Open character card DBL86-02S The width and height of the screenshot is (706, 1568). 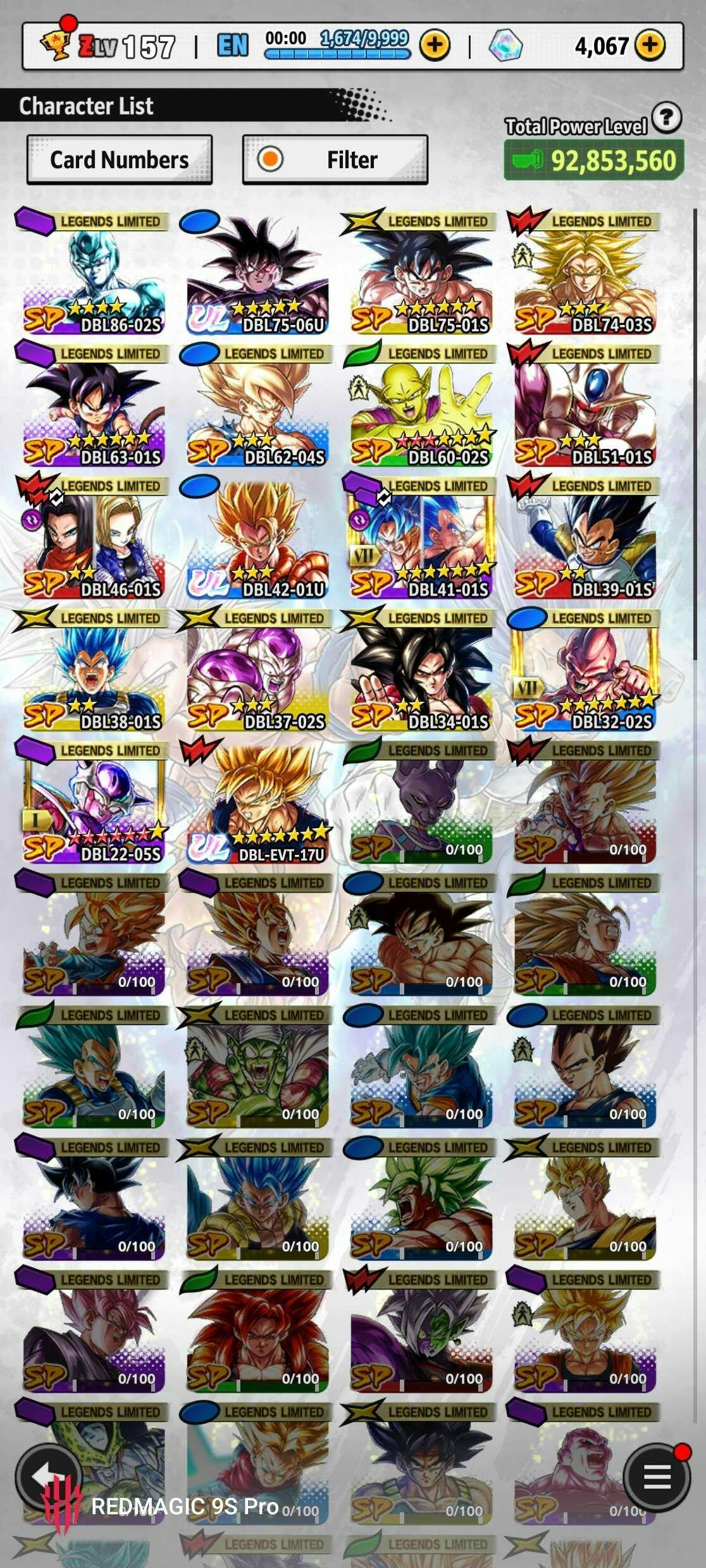pos(93,273)
